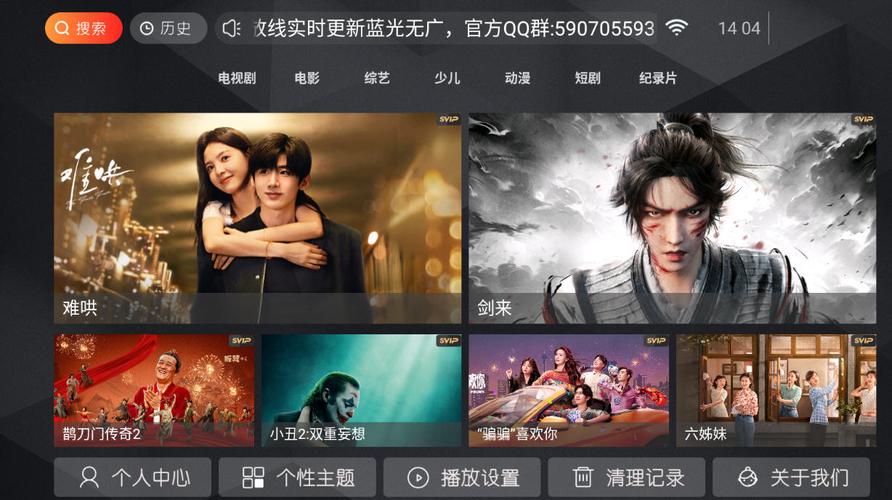Switch to the 电视剧 tab
This screenshot has width=892, height=500.
pyautogui.click(x=237, y=78)
